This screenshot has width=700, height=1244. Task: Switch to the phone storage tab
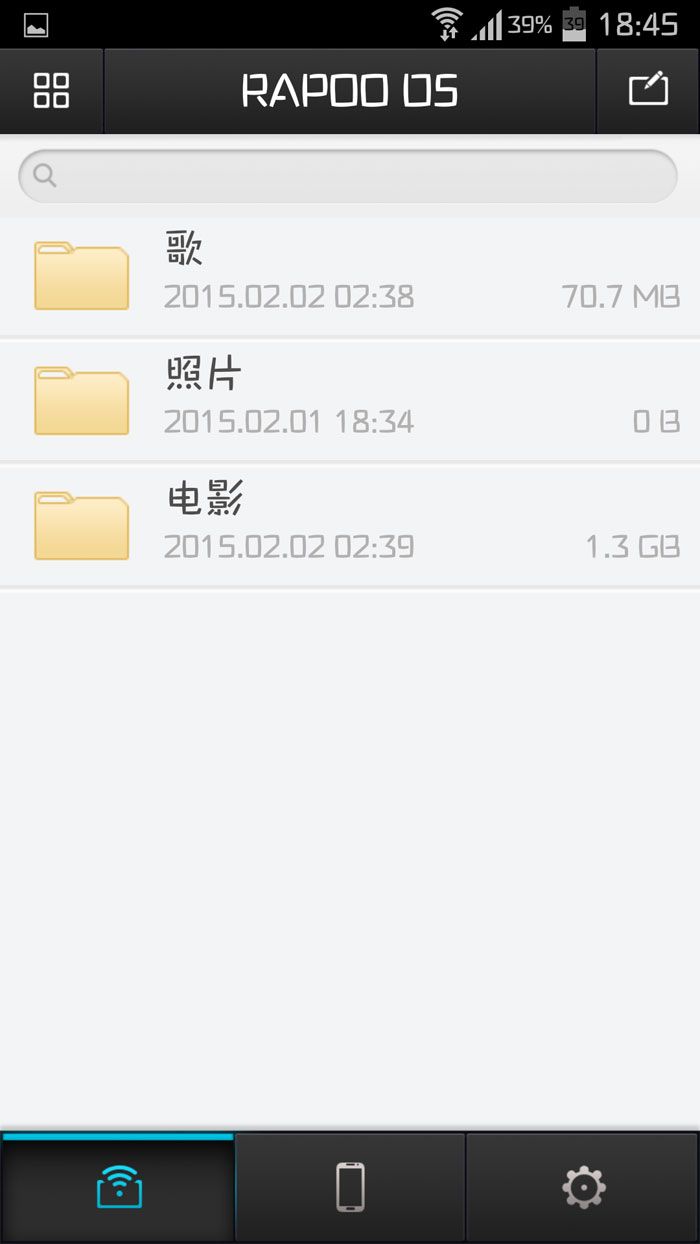pyautogui.click(x=350, y=1188)
